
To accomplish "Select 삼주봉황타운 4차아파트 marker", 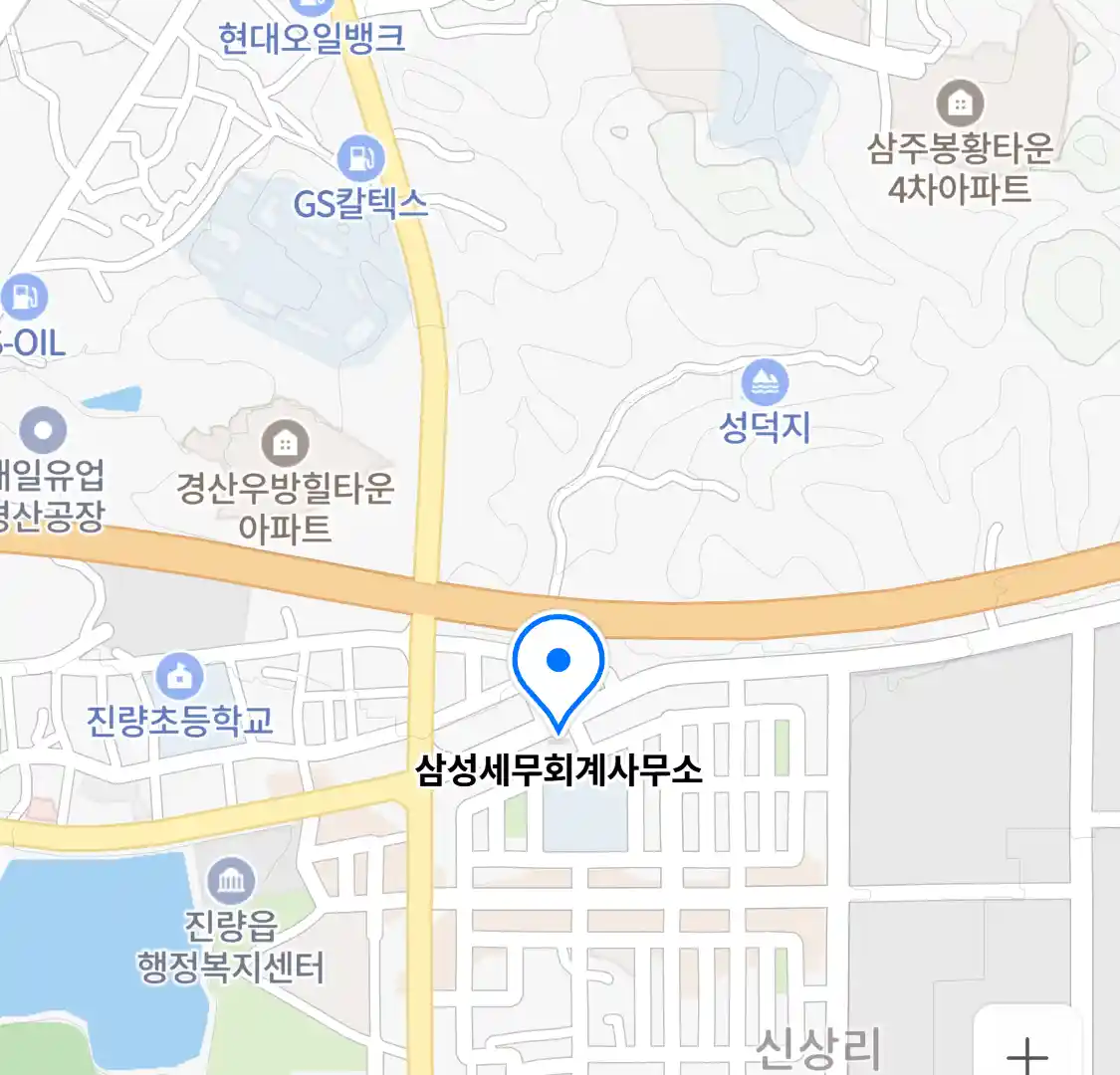I will tap(960, 104).
